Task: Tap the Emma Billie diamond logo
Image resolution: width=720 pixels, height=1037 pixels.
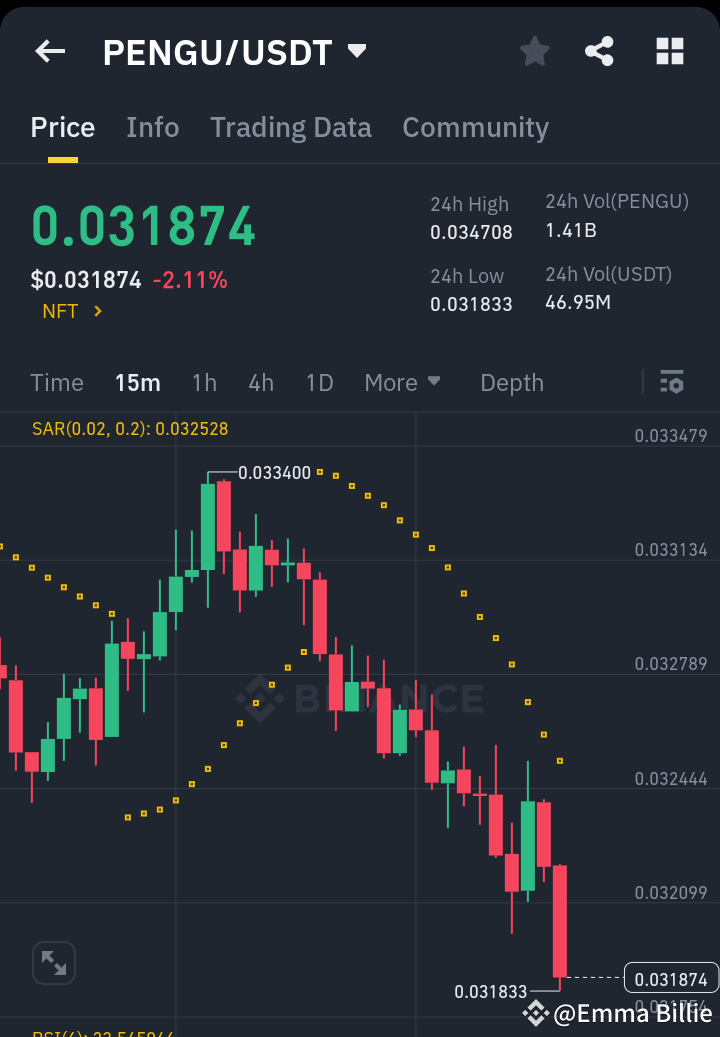Action: [537, 1014]
